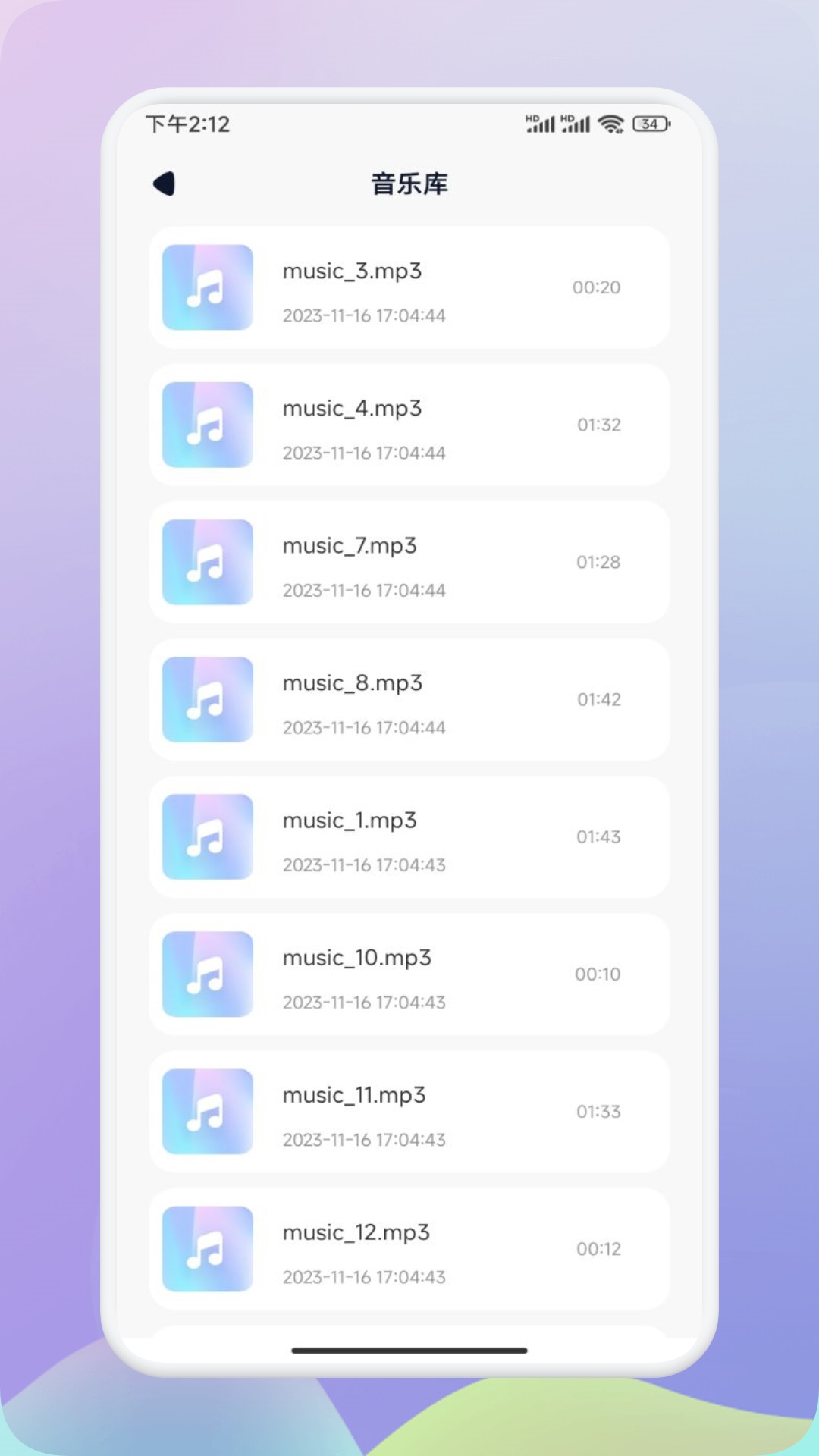Click the music note icon for music_4.mp3
The width and height of the screenshot is (819, 1456).
[206, 425]
